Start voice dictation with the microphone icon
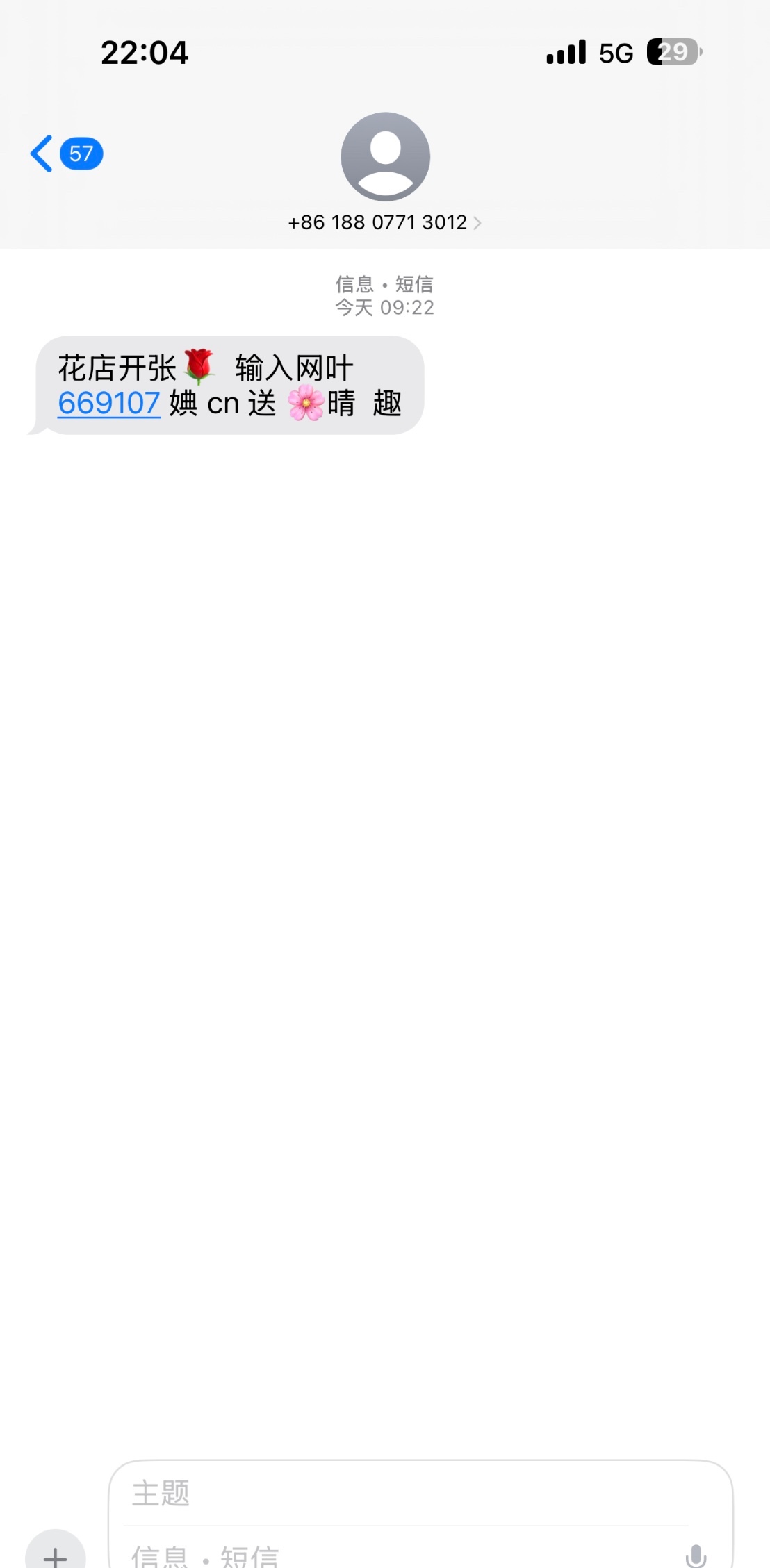Viewport: 770px width, 1568px height. point(695,1555)
